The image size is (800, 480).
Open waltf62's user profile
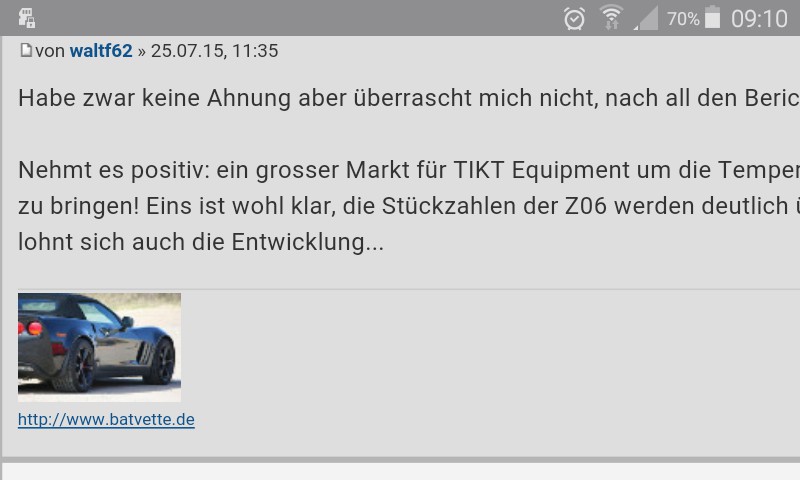click(x=101, y=51)
